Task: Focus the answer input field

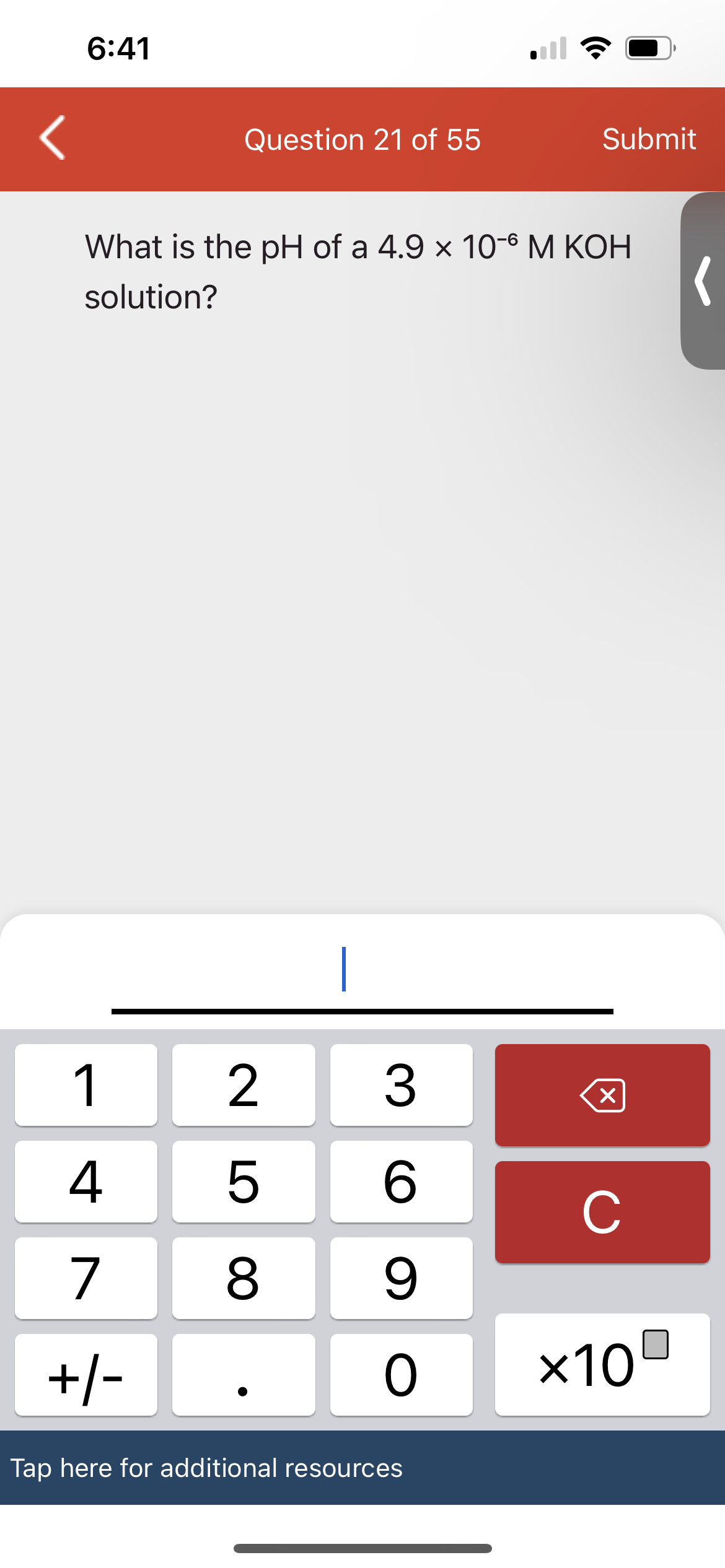Action: click(362, 970)
